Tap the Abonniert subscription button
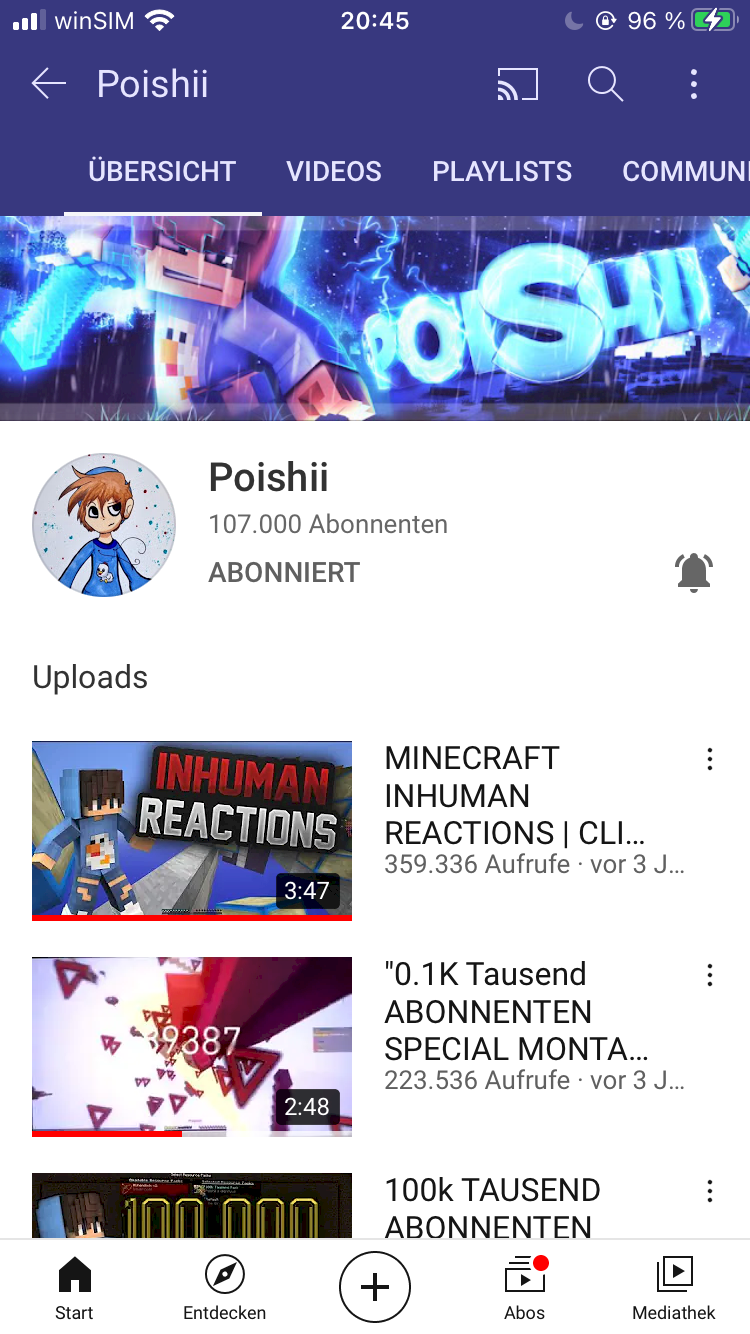The width and height of the screenshot is (750, 1334). click(284, 573)
